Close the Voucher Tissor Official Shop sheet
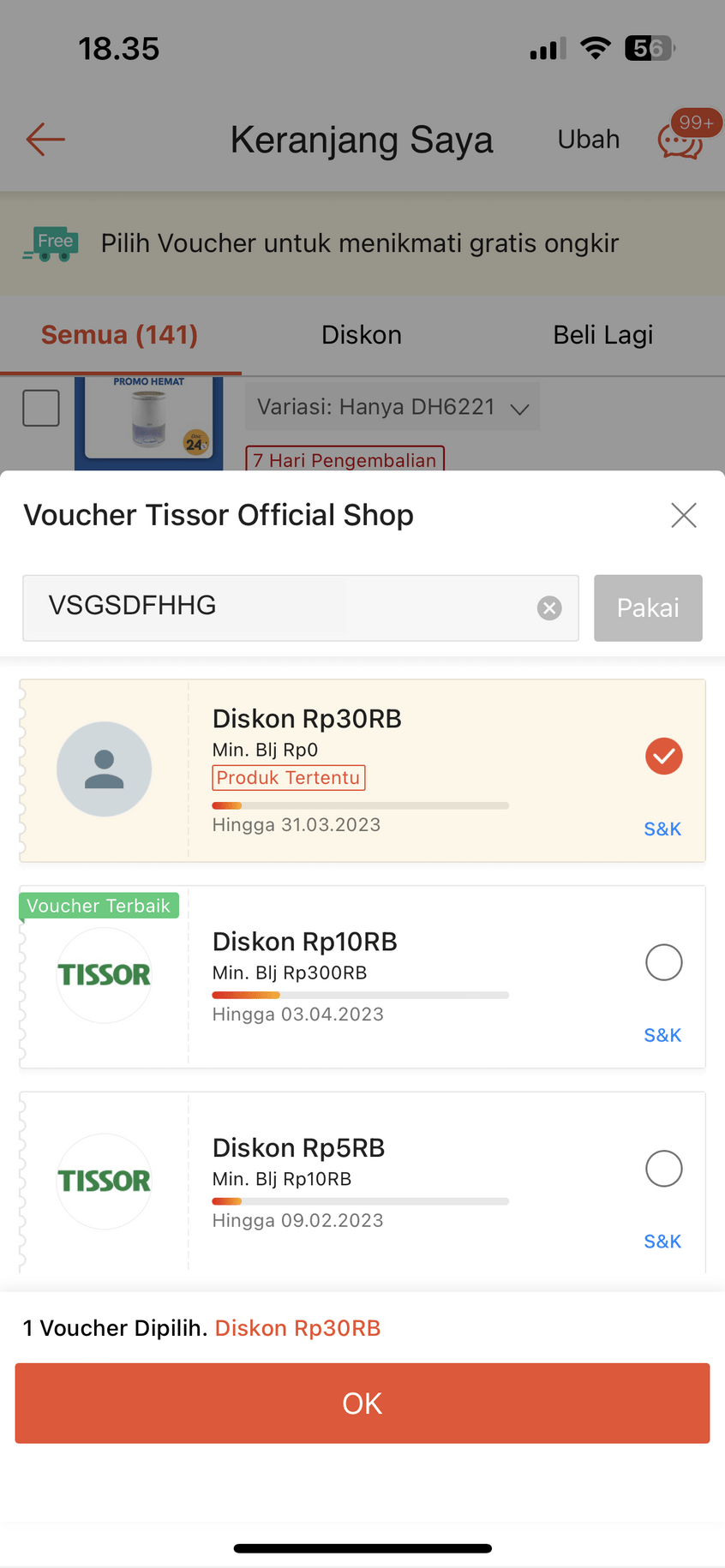725x1568 pixels. [683, 515]
